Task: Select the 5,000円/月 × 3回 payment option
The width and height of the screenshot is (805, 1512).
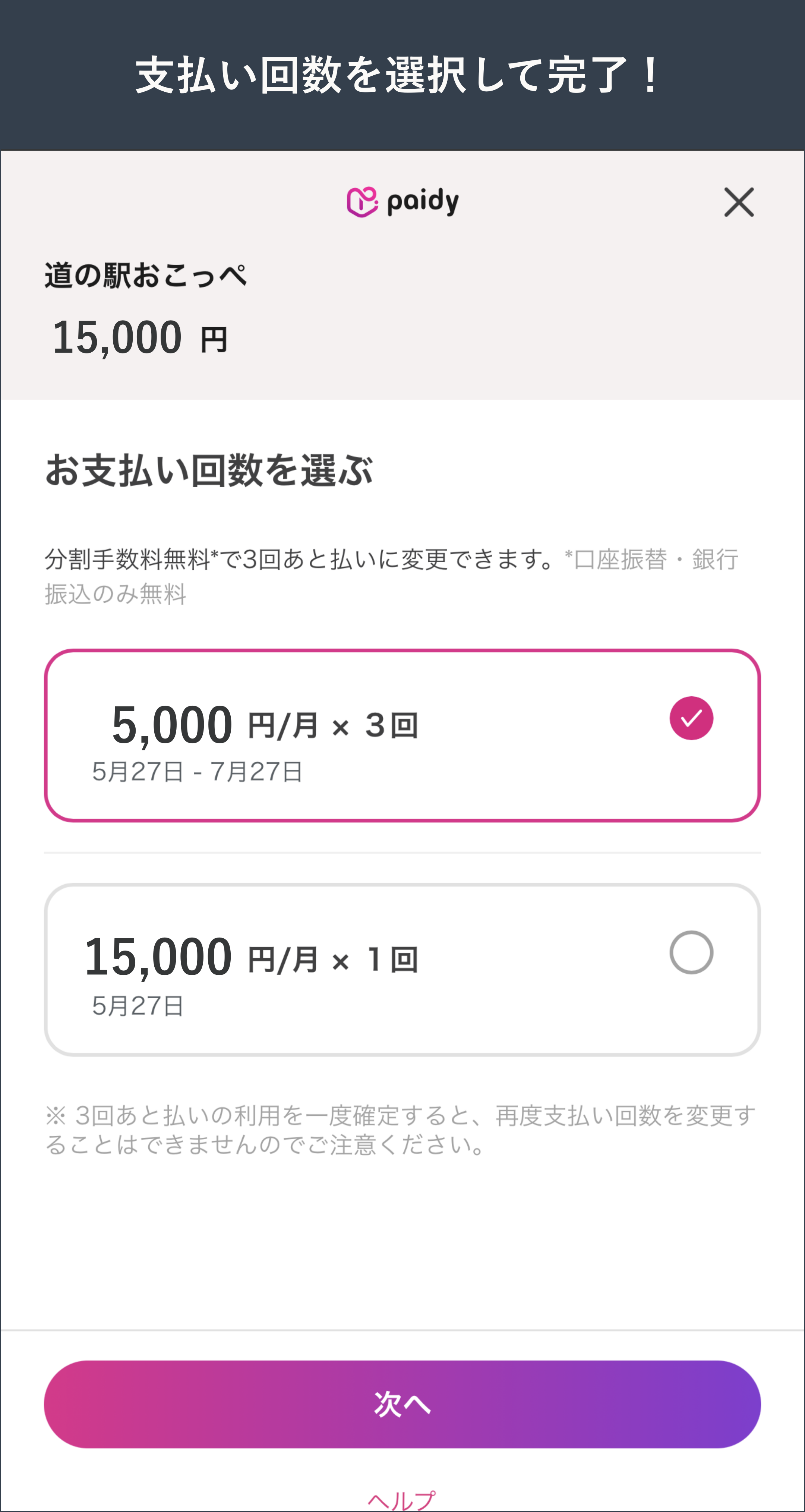Action: [x=402, y=735]
